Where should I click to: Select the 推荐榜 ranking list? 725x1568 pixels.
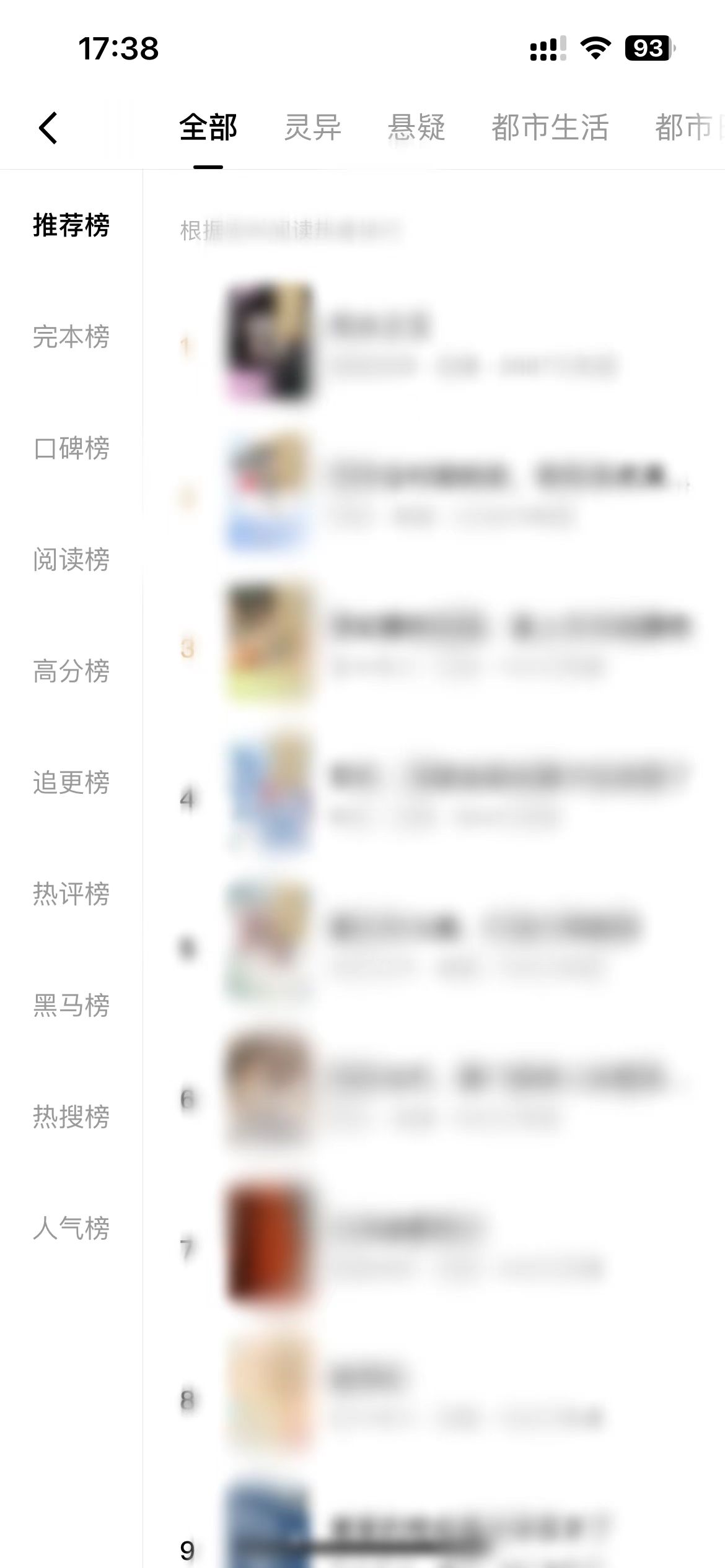click(71, 225)
